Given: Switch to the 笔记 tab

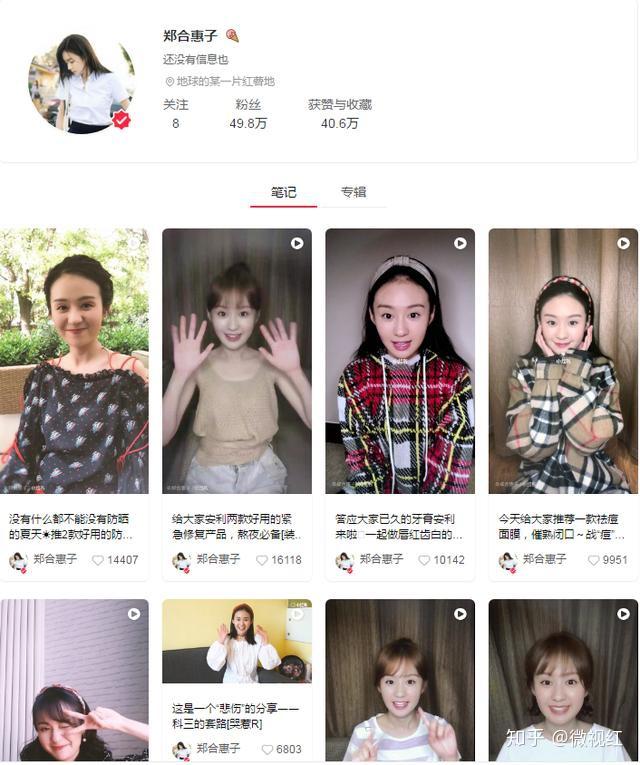Looking at the screenshot, I should pyautogui.click(x=283, y=192).
